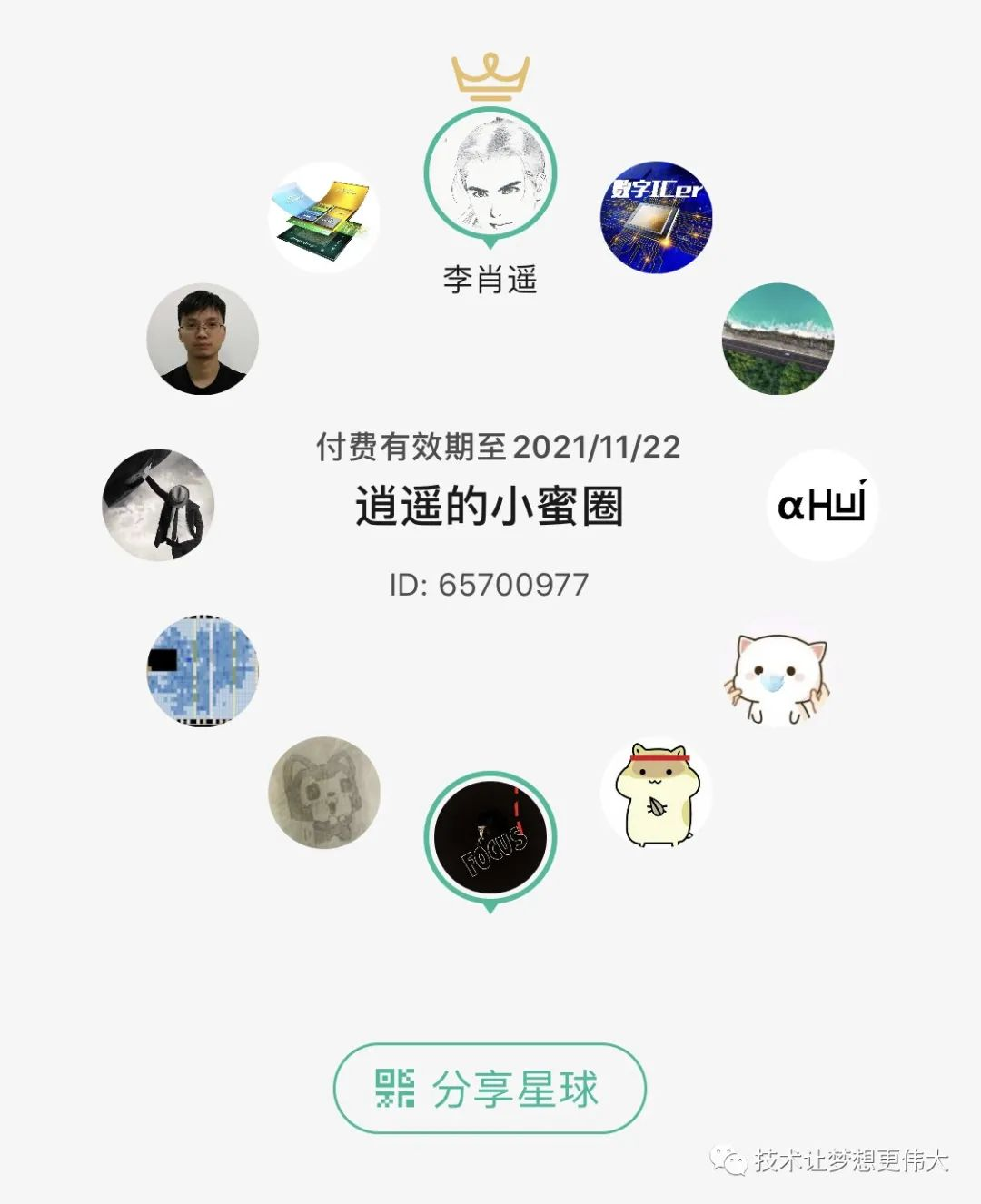The width and height of the screenshot is (981, 1204).
Task: View the suited figure with umbrella avatar
Action: point(158,505)
